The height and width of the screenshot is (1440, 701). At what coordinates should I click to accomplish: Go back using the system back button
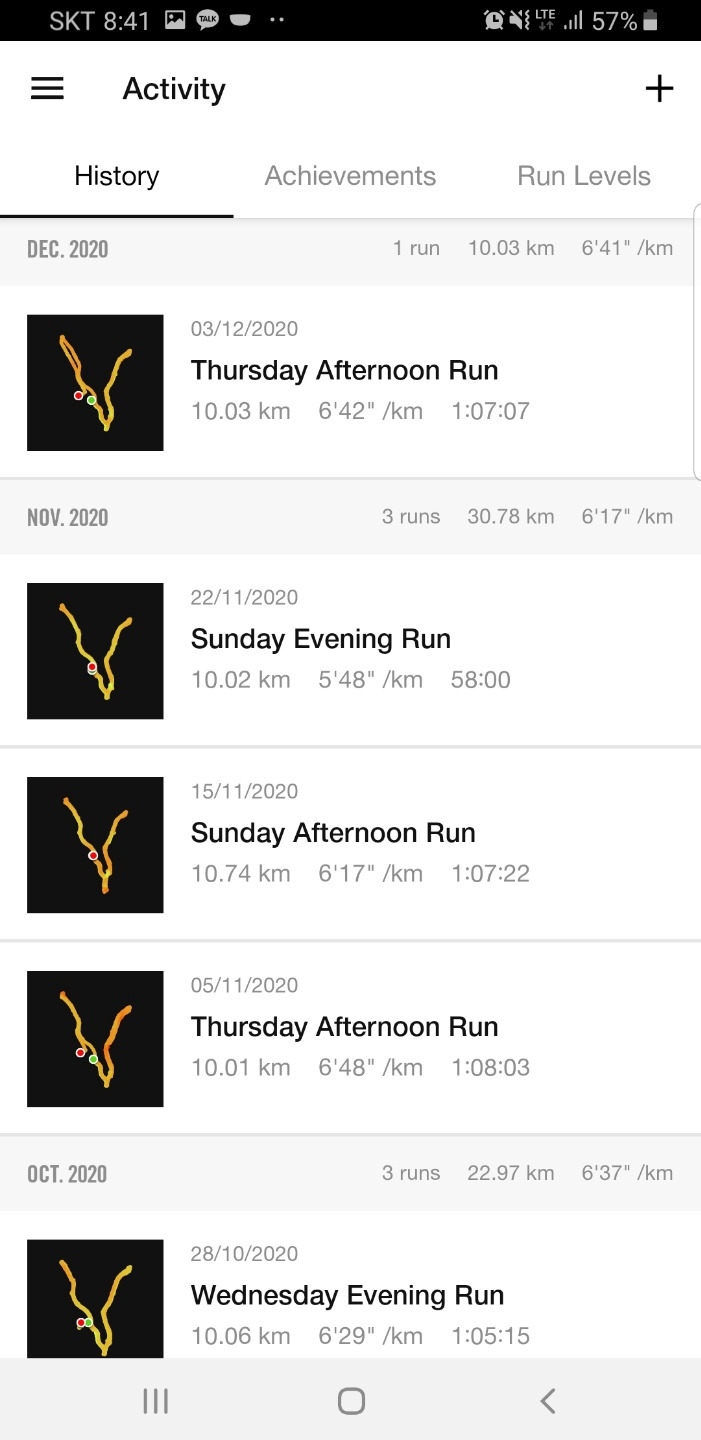coord(547,1401)
